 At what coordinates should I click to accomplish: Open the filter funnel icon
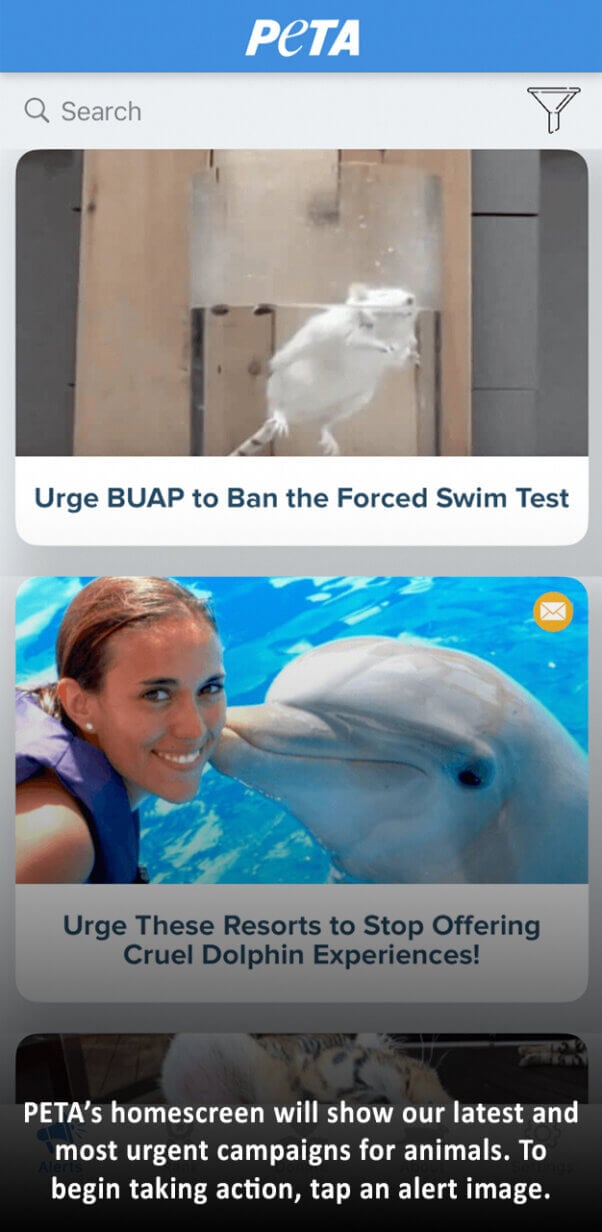tap(552, 109)
